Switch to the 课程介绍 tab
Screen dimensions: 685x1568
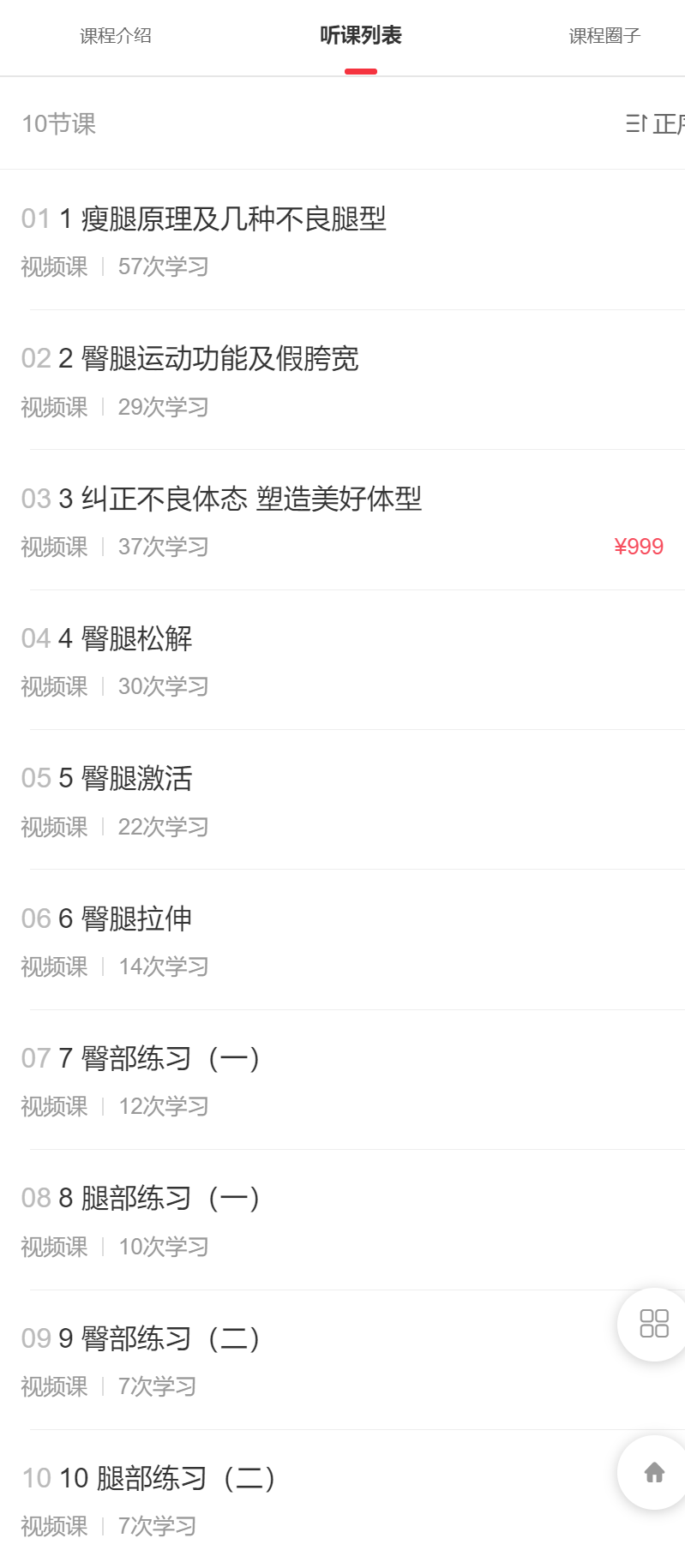click(116, 36)
